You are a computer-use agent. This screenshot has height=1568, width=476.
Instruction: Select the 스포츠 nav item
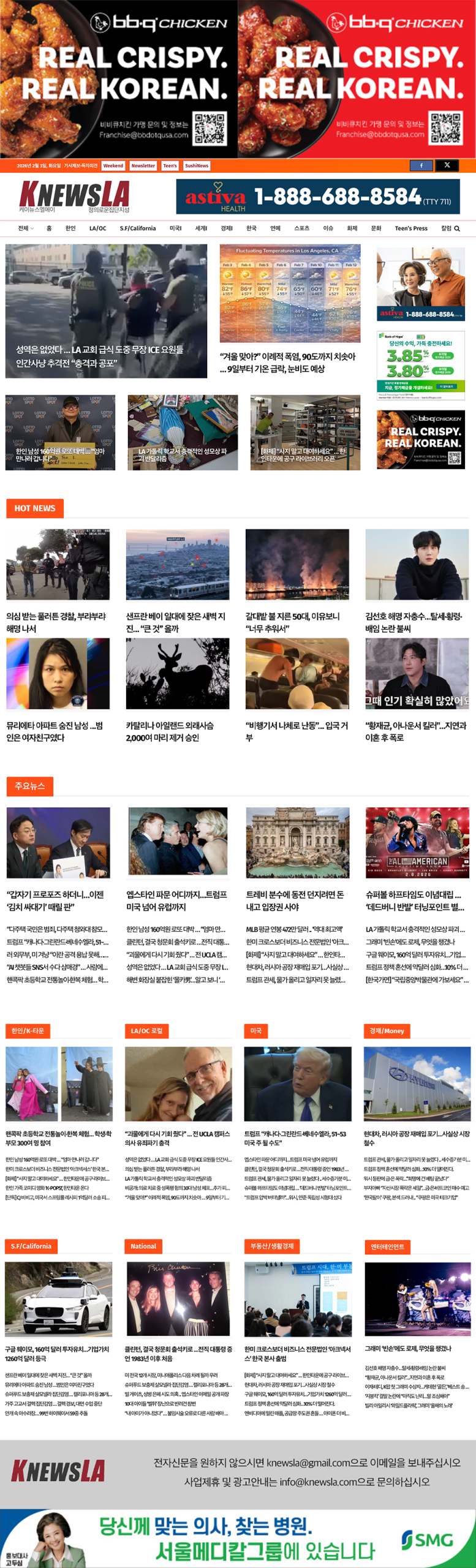click(x=301, y=228)
